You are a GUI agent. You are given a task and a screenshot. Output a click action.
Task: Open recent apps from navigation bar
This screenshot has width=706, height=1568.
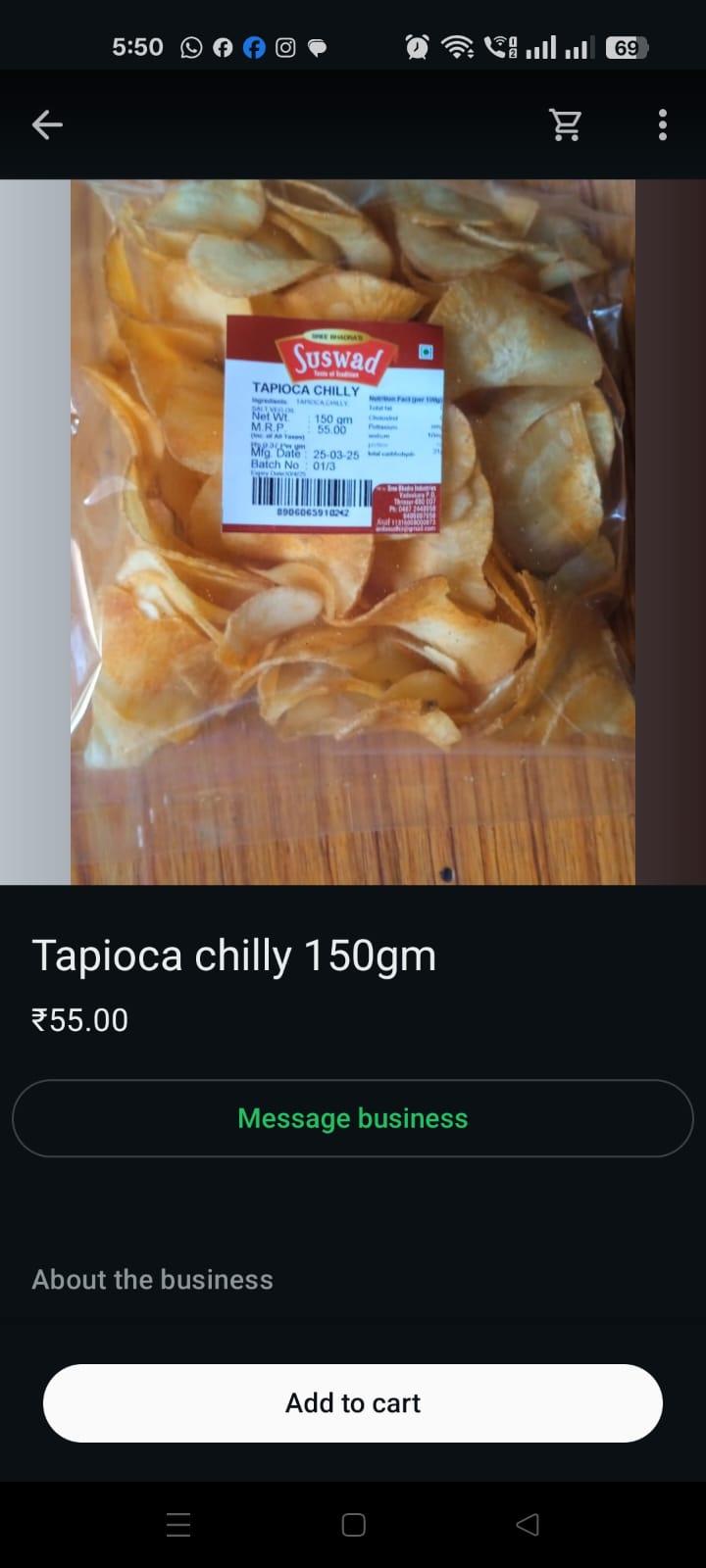(178, 1525)
